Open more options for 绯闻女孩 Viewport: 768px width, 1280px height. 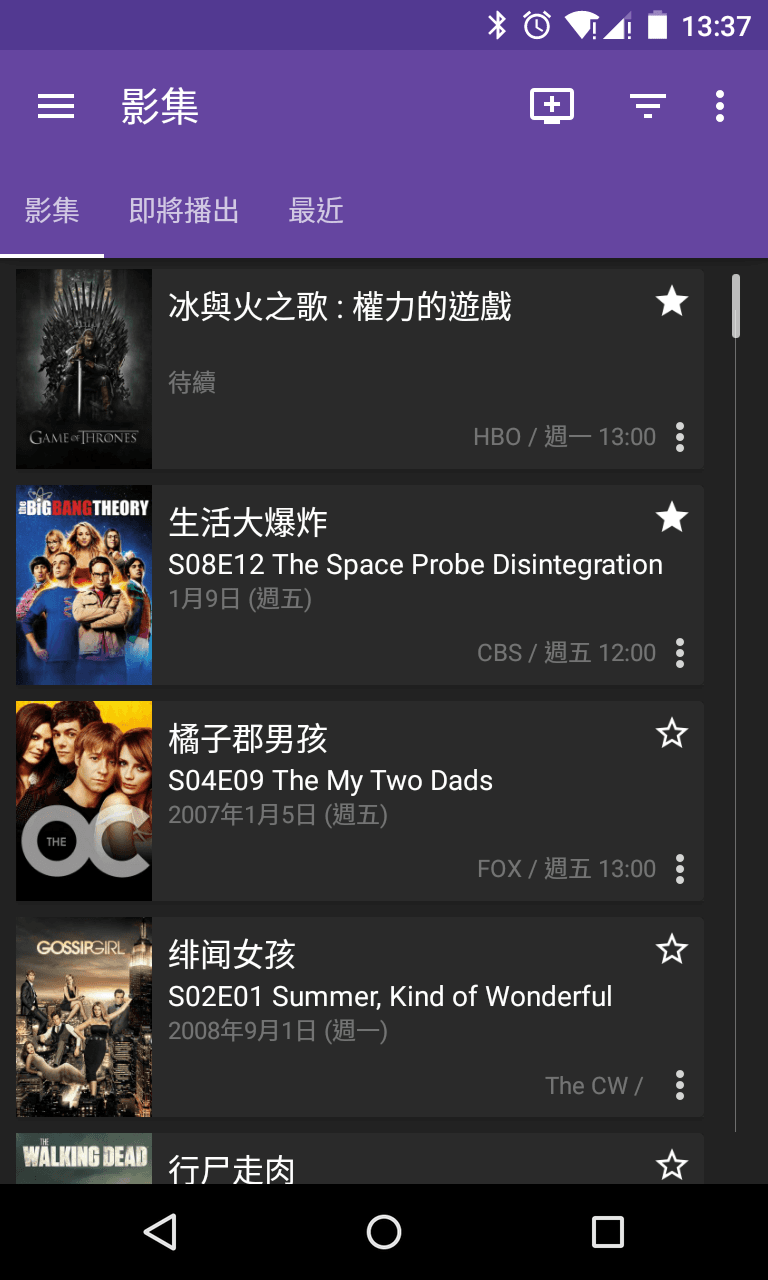[680, 1085]
